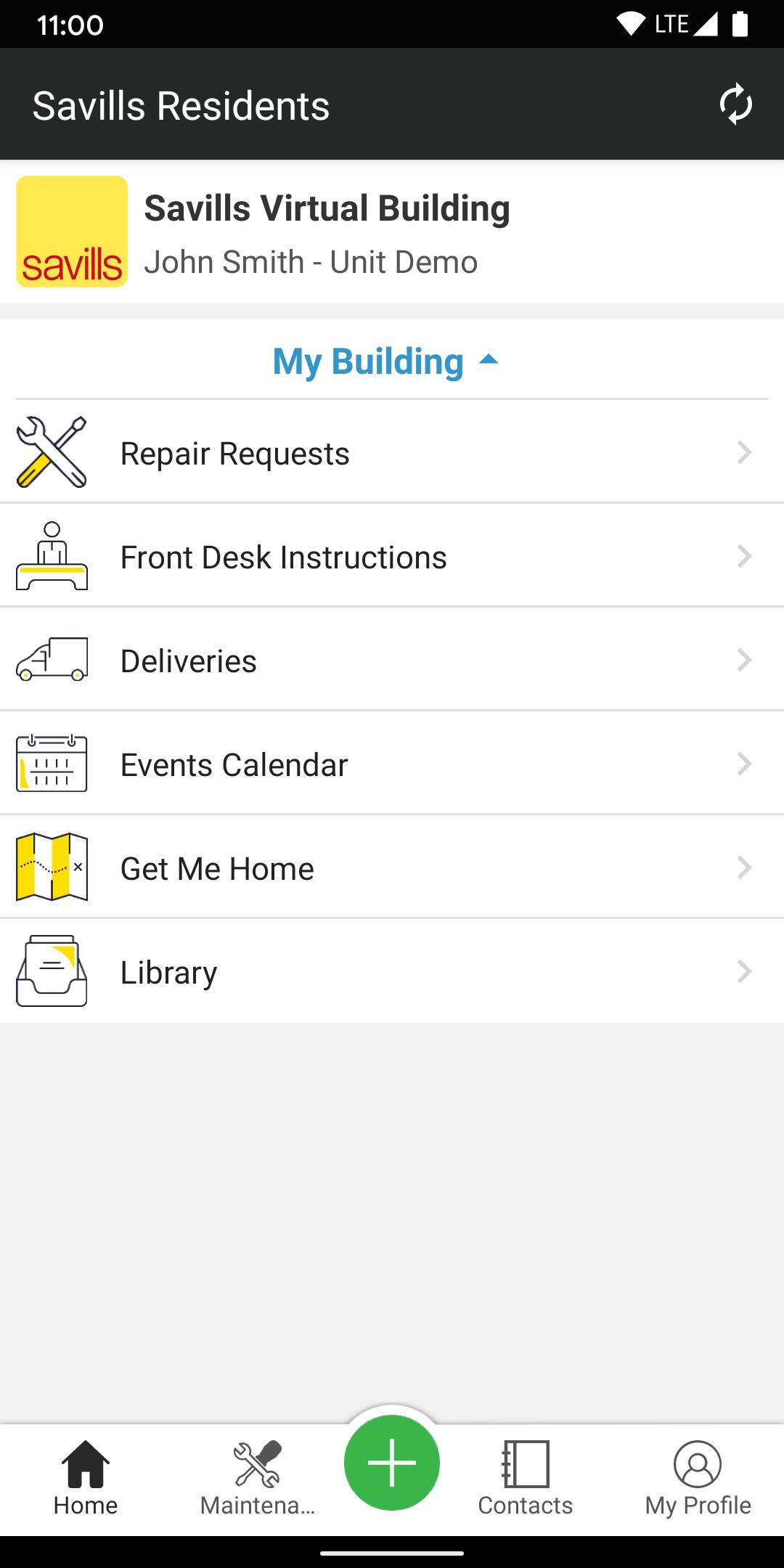
Task: Go to the My Profile tab
Action: coord(698,1479)
